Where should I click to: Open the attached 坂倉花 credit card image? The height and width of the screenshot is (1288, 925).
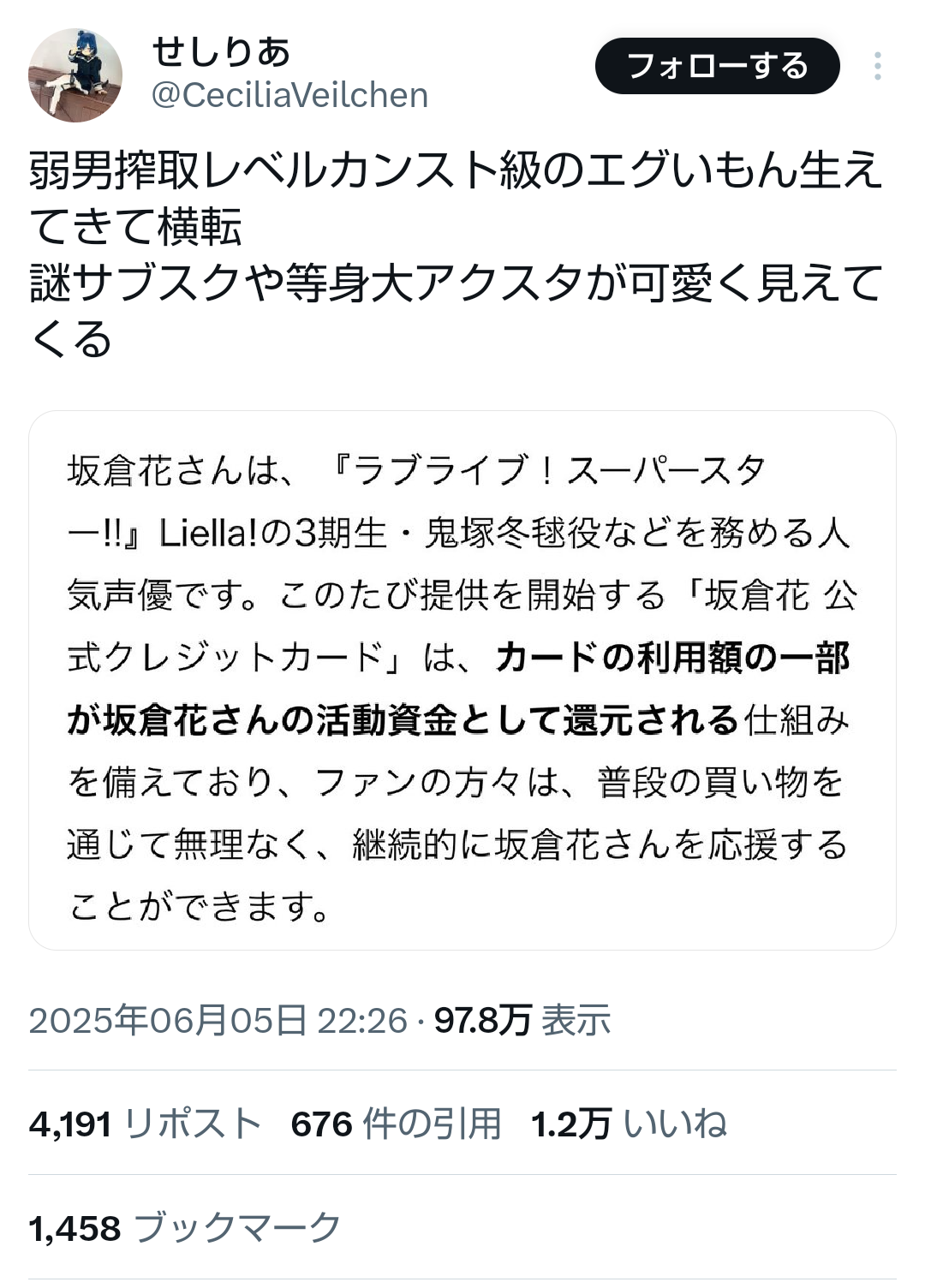tap(462, 680)
